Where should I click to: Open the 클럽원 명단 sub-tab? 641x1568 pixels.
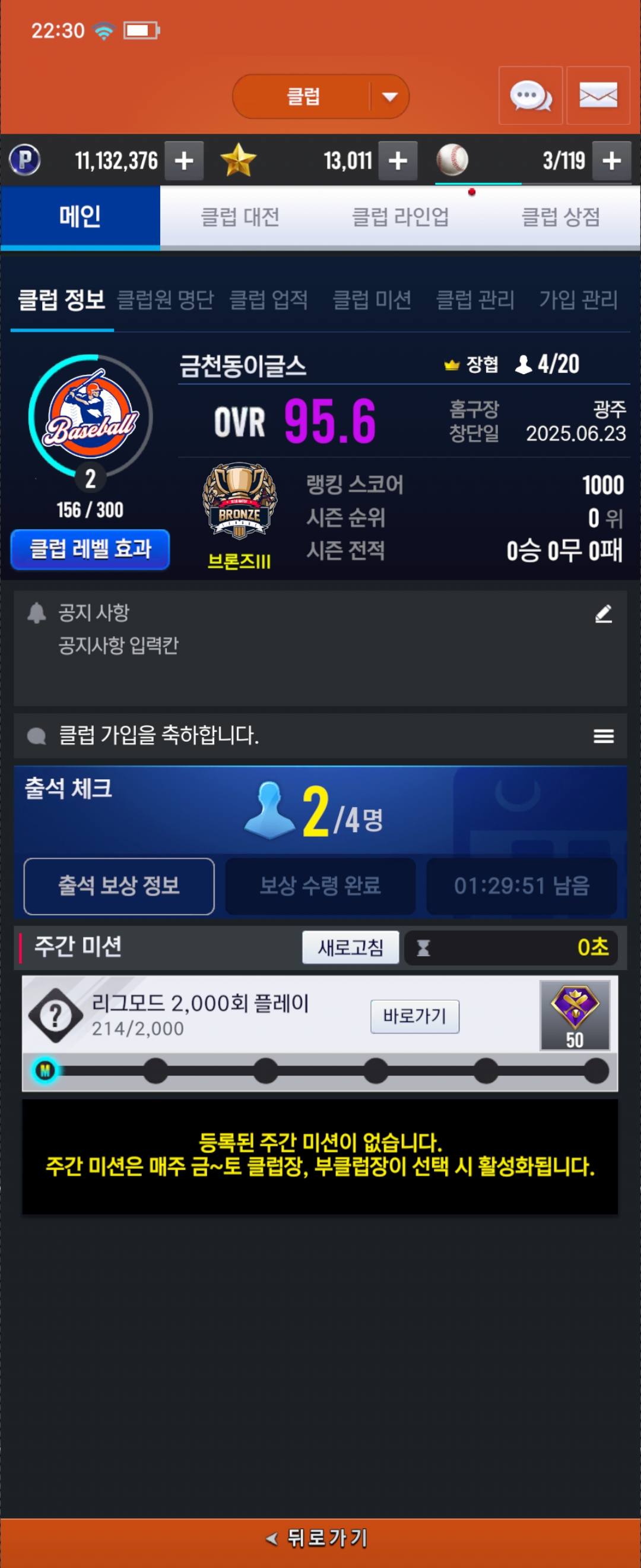click(x=165, y=299)
